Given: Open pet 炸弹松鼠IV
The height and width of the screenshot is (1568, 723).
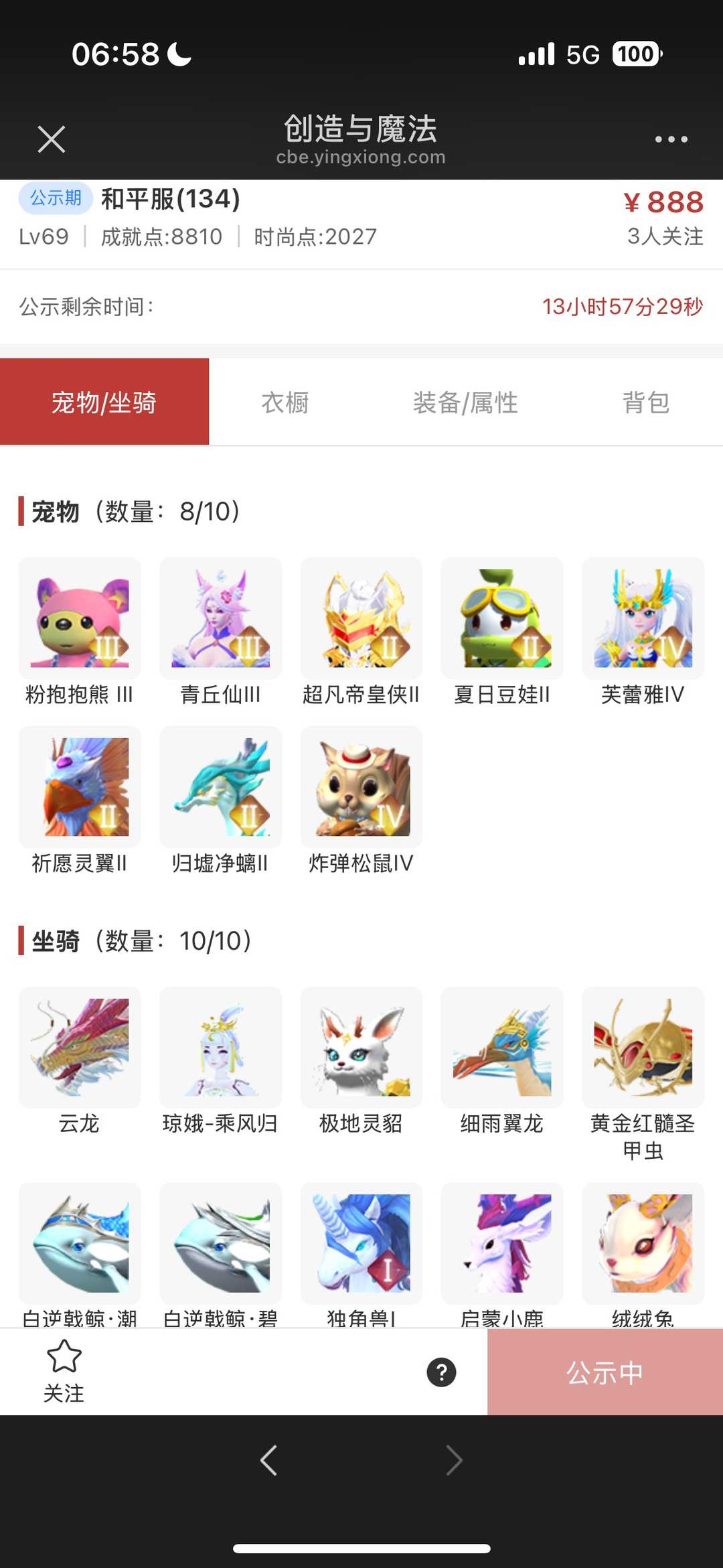Looking at the screenshot, I should pos(361,787).
